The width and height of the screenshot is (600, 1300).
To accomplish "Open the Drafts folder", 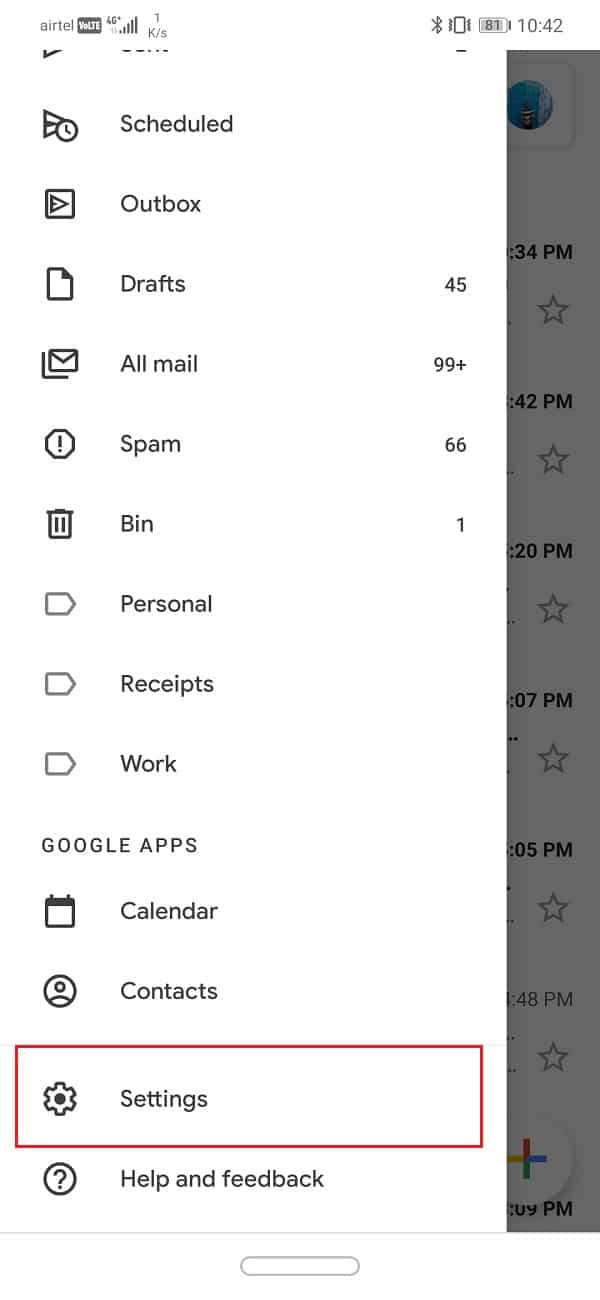I will click(x=252, y=284).
